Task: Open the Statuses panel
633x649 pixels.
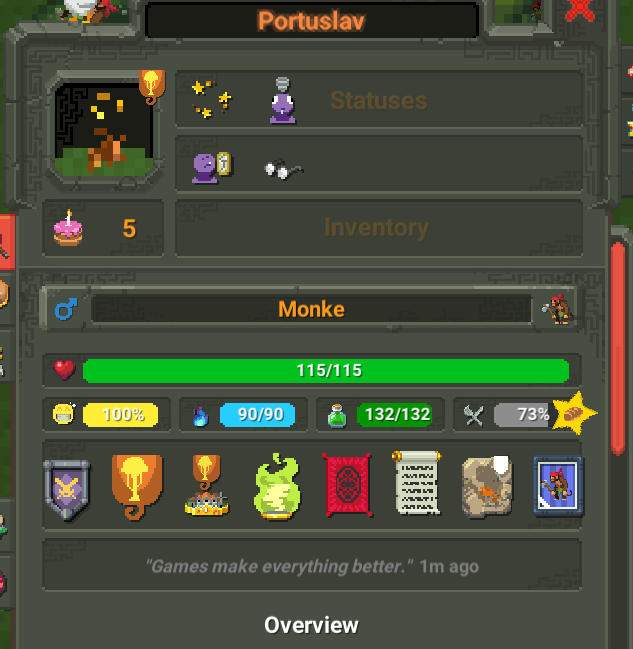Action: (378, 101)
